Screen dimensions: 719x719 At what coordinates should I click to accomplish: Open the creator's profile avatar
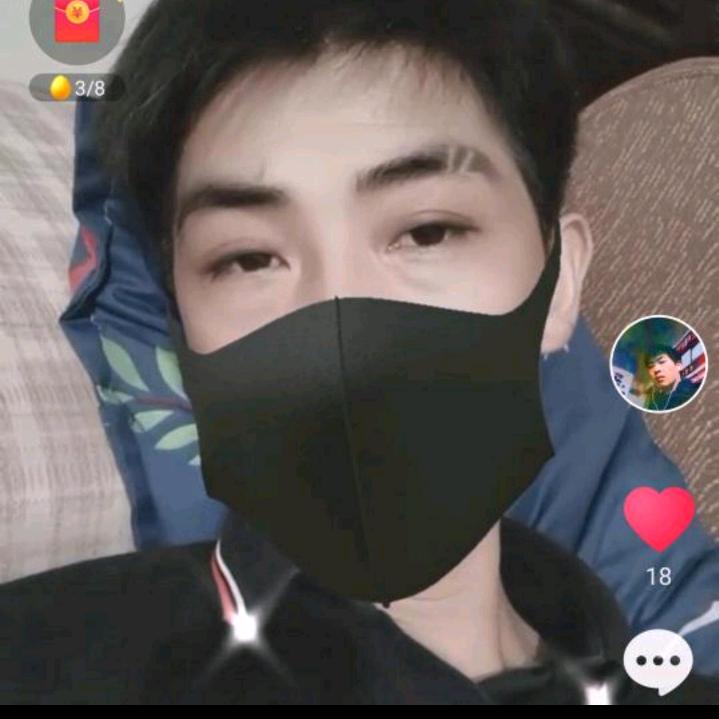pyautogui.click(x=658, y=363)
